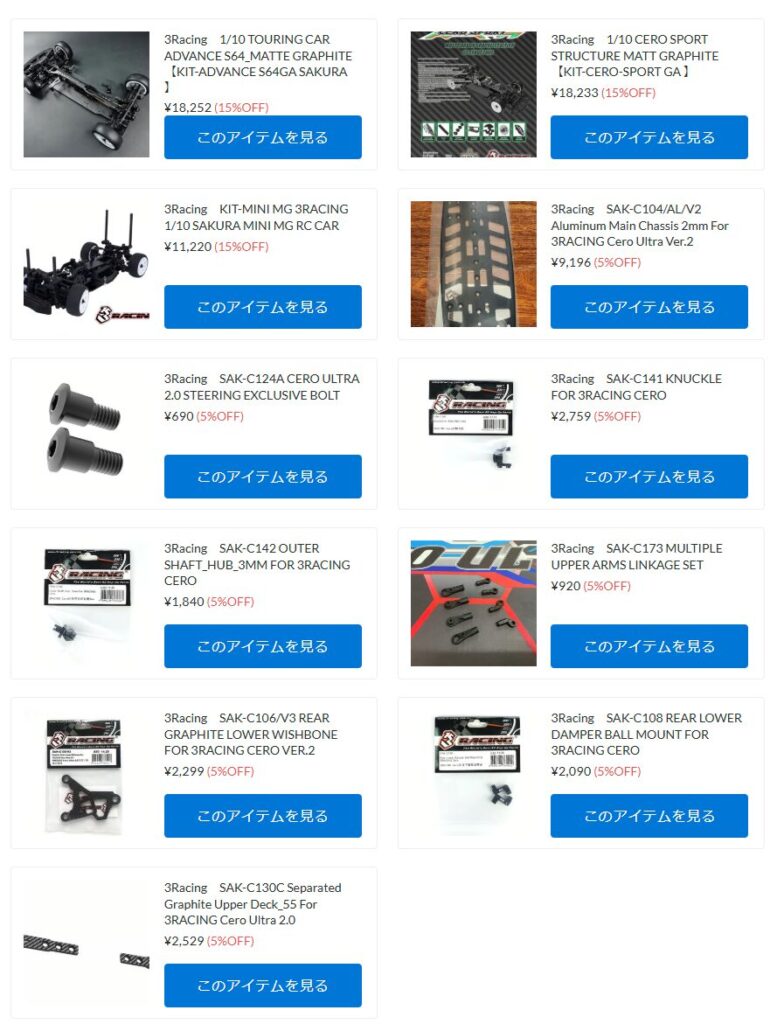Tap view item for SAK-C173 Upper Arms Linkage
Screen dimensions: 784x1024
(648, 646)
